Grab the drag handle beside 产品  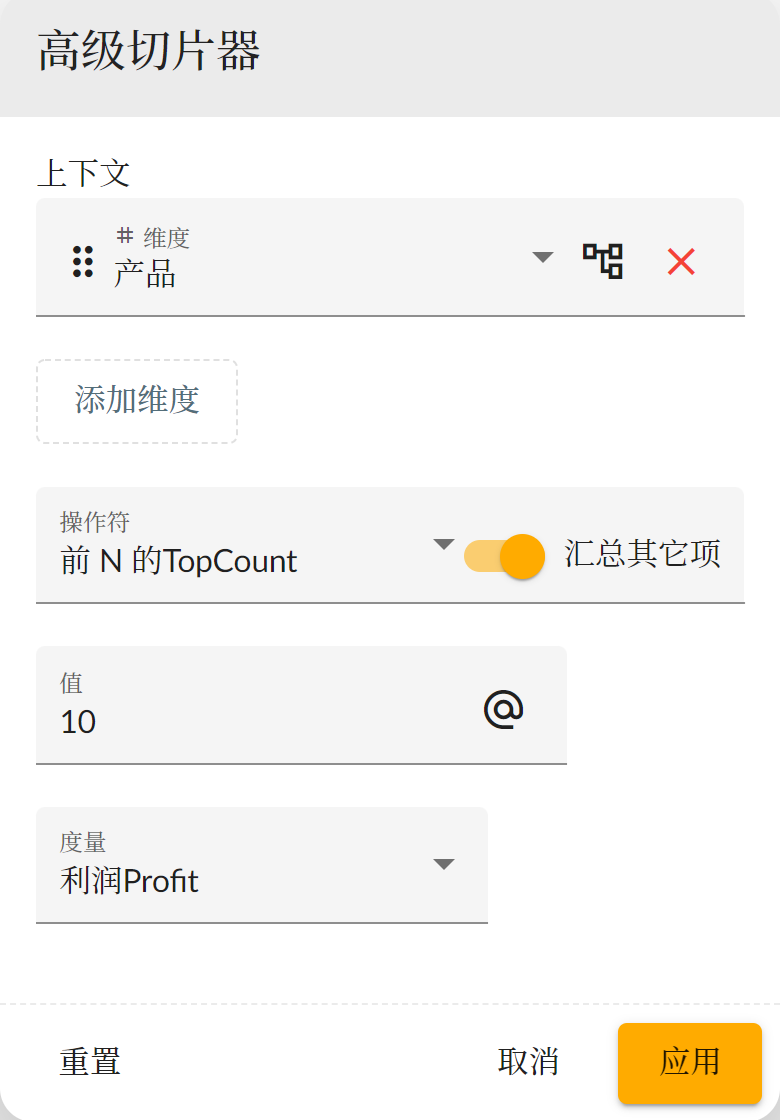coord(83,262)
